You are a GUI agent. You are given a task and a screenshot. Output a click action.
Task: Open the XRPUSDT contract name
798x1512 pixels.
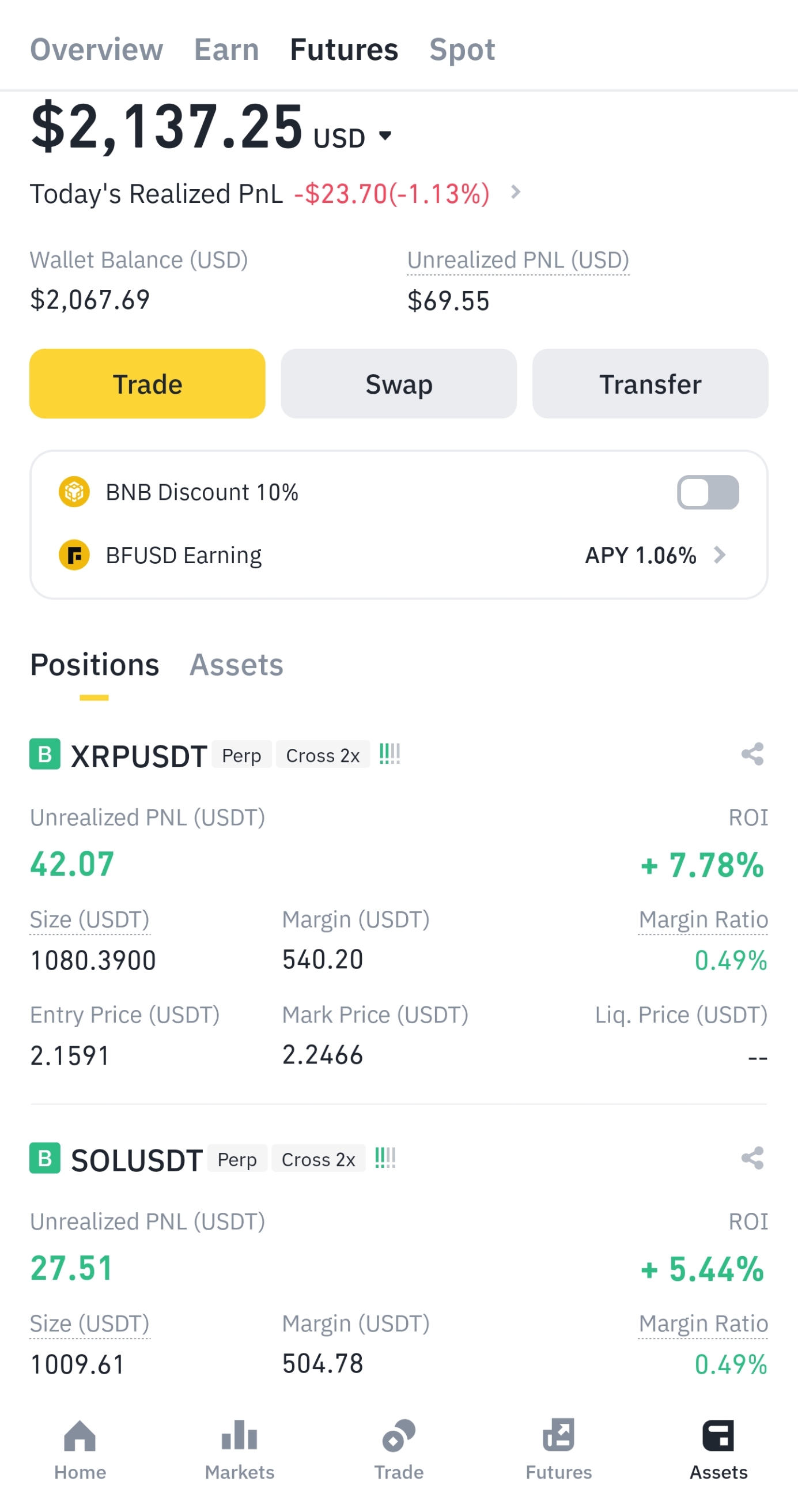point(138,755)
